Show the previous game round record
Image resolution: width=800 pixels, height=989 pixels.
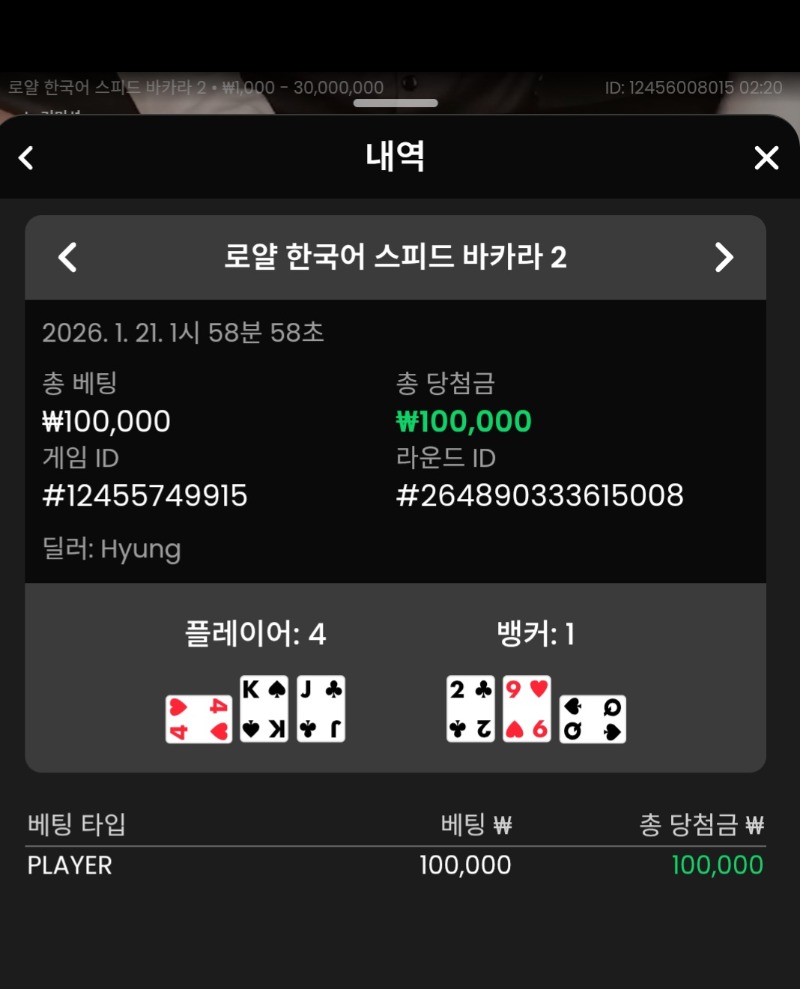click(67, 258)
